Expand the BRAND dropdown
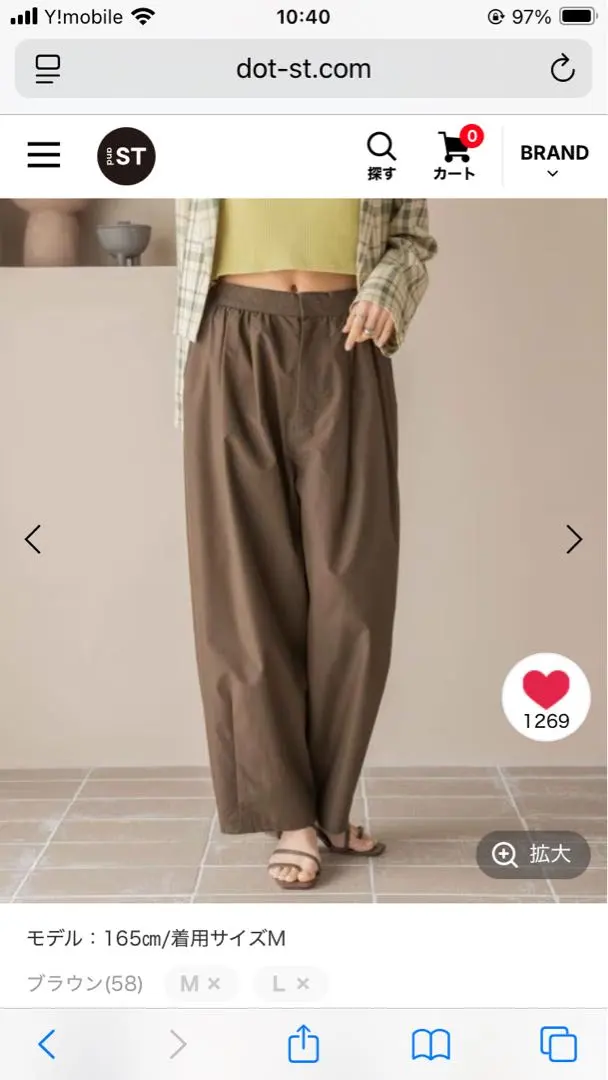The width and height of the screenshot is (608, 1080). (x=553, y=159)
